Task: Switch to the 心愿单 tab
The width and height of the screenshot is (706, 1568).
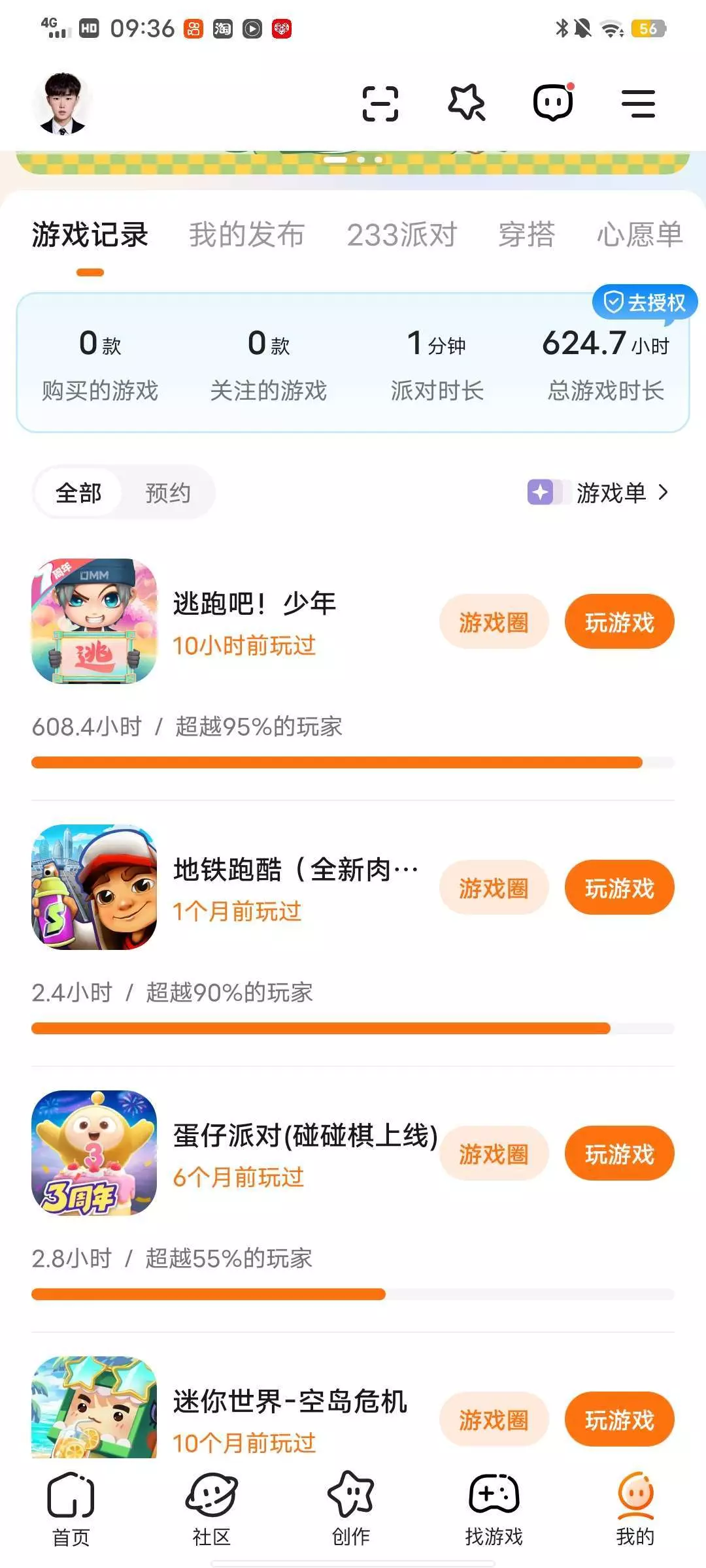Action: (x=639, y=235)
